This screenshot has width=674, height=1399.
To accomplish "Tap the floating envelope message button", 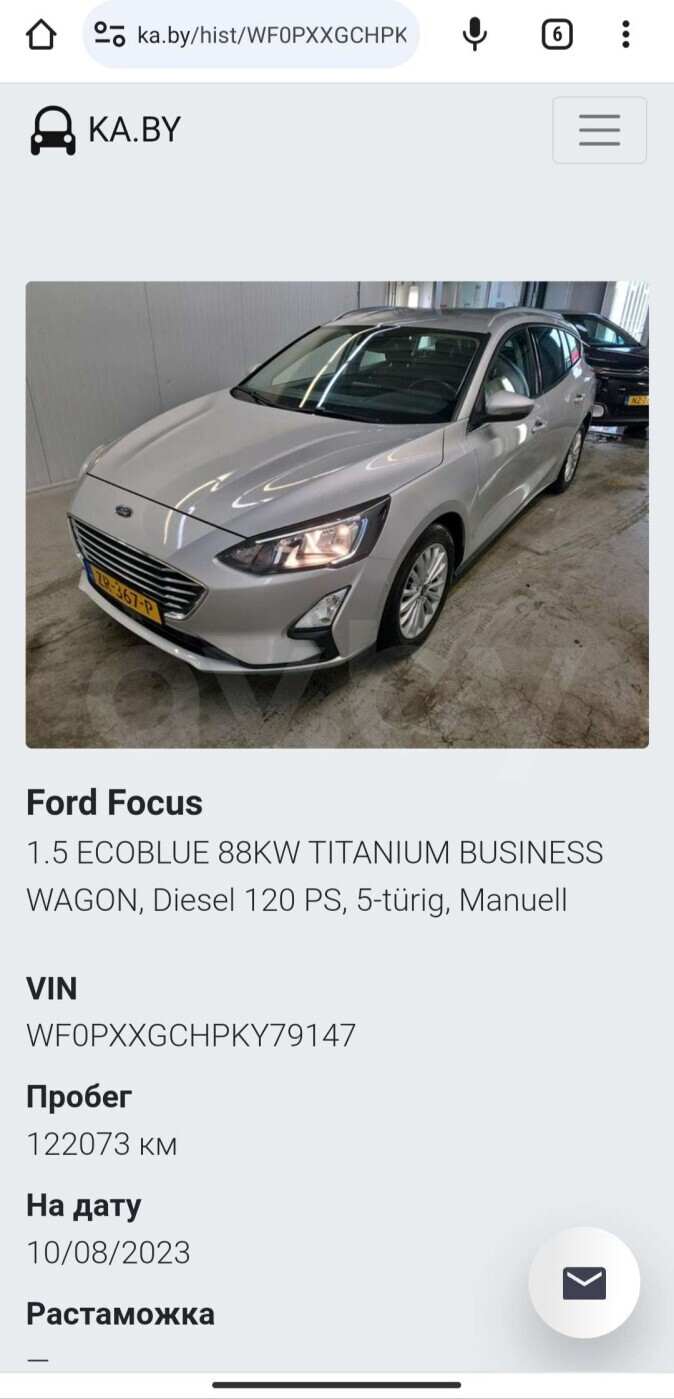I will [x=584, y=1282].
